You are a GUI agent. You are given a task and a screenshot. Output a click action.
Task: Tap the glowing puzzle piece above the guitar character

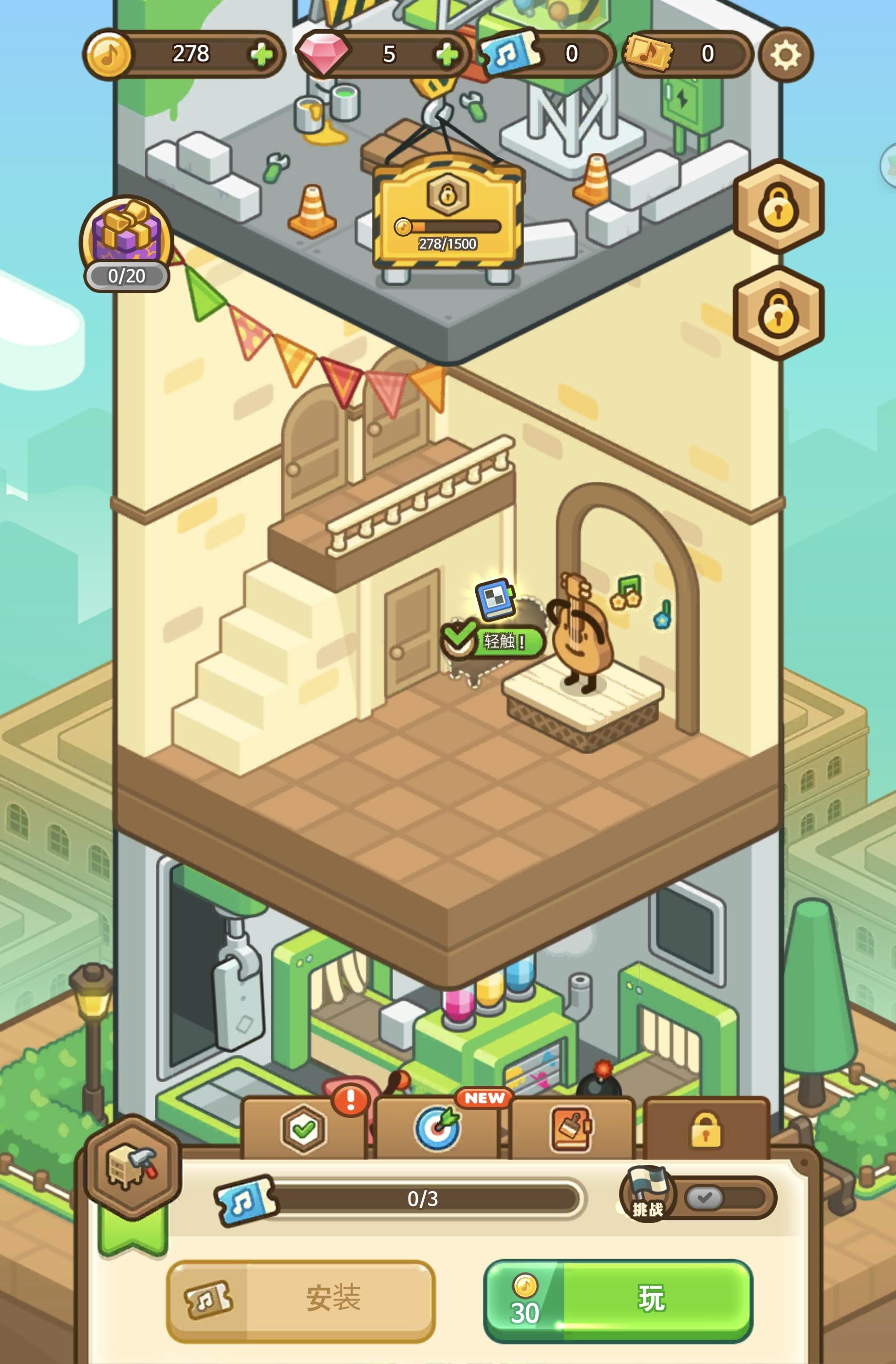[496, 601]
